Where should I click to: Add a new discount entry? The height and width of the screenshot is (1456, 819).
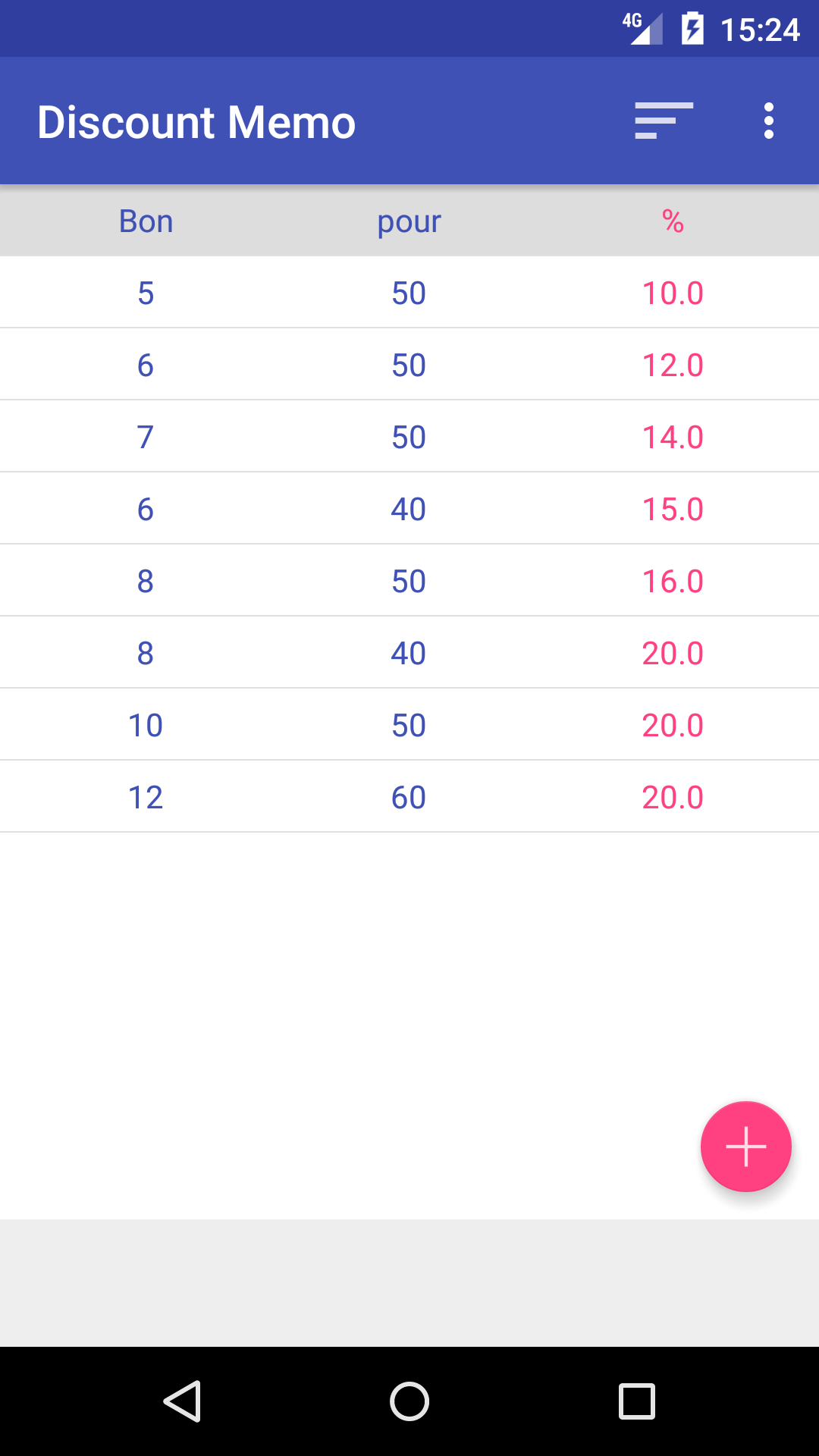pyautogui.click(x=745, y=1146)
